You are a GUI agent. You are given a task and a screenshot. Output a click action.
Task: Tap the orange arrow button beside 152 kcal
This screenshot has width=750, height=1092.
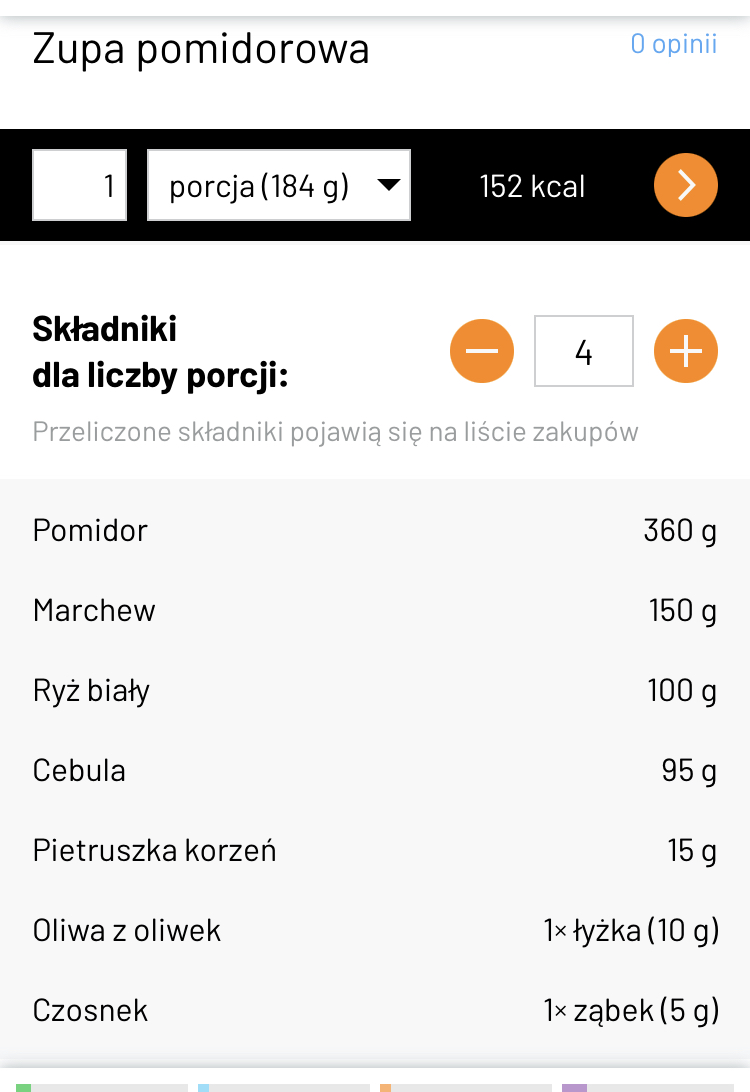(x=686, y=185)
